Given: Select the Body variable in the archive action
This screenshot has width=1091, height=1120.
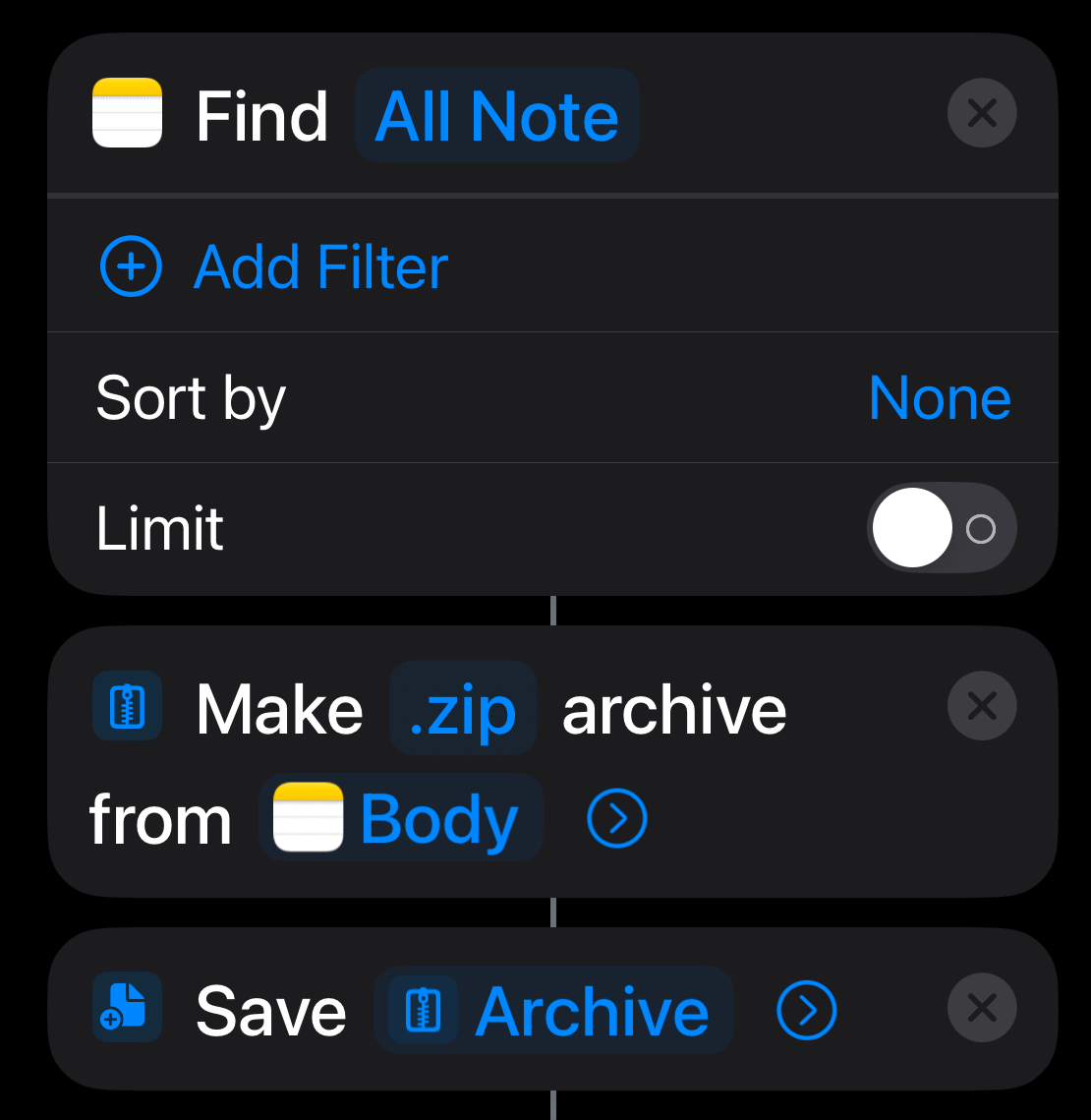Looking at the screenshot, I should click(401, 818).
